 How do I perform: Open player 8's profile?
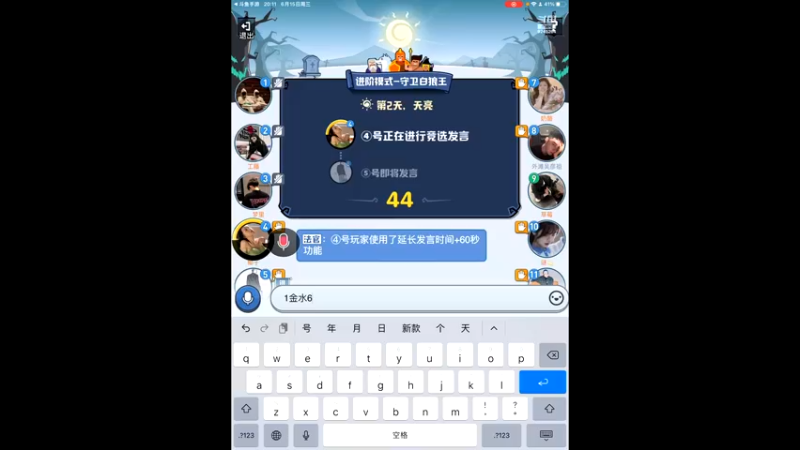pos(547,143)
